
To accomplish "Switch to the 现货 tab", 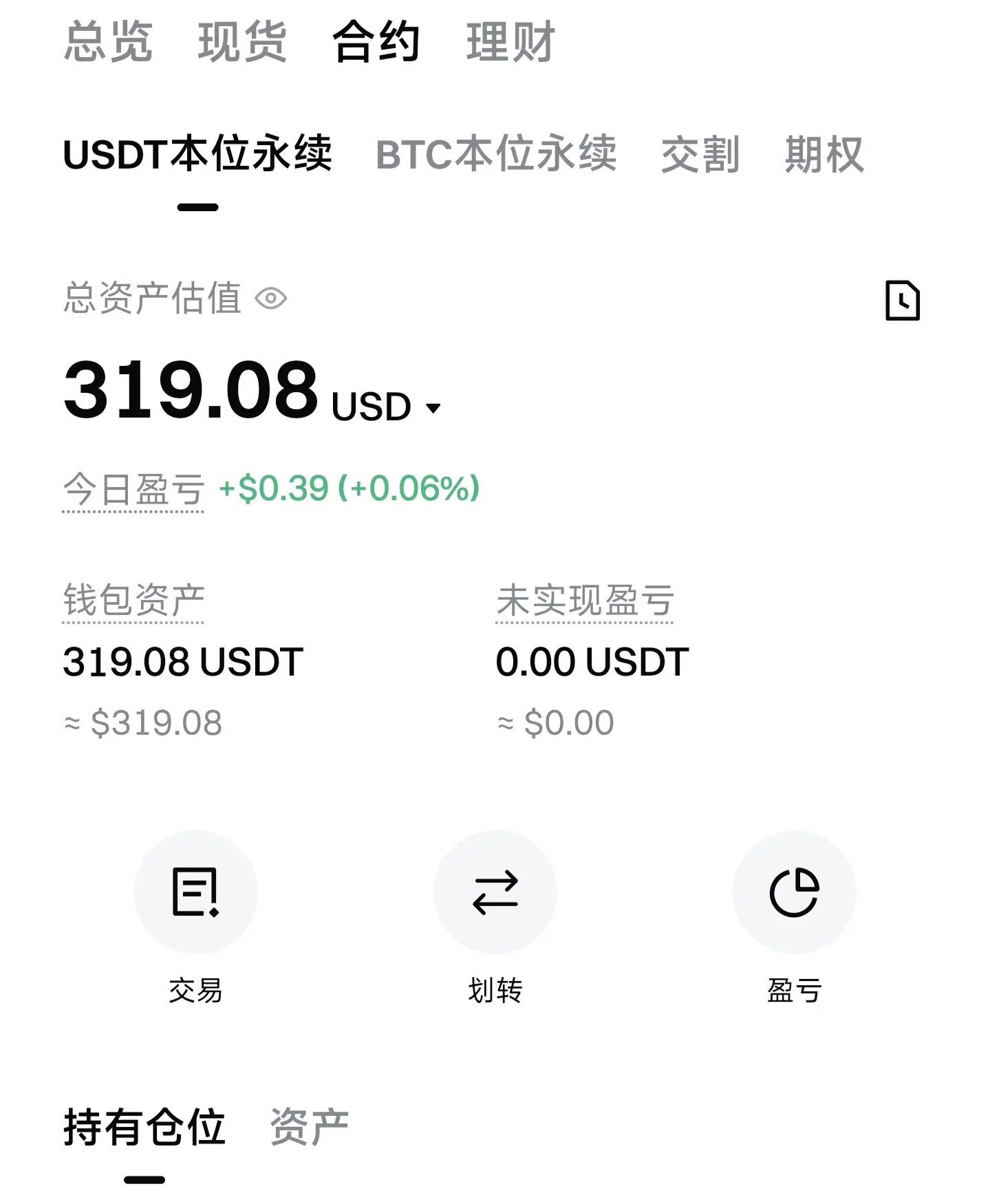I will 242,42.
